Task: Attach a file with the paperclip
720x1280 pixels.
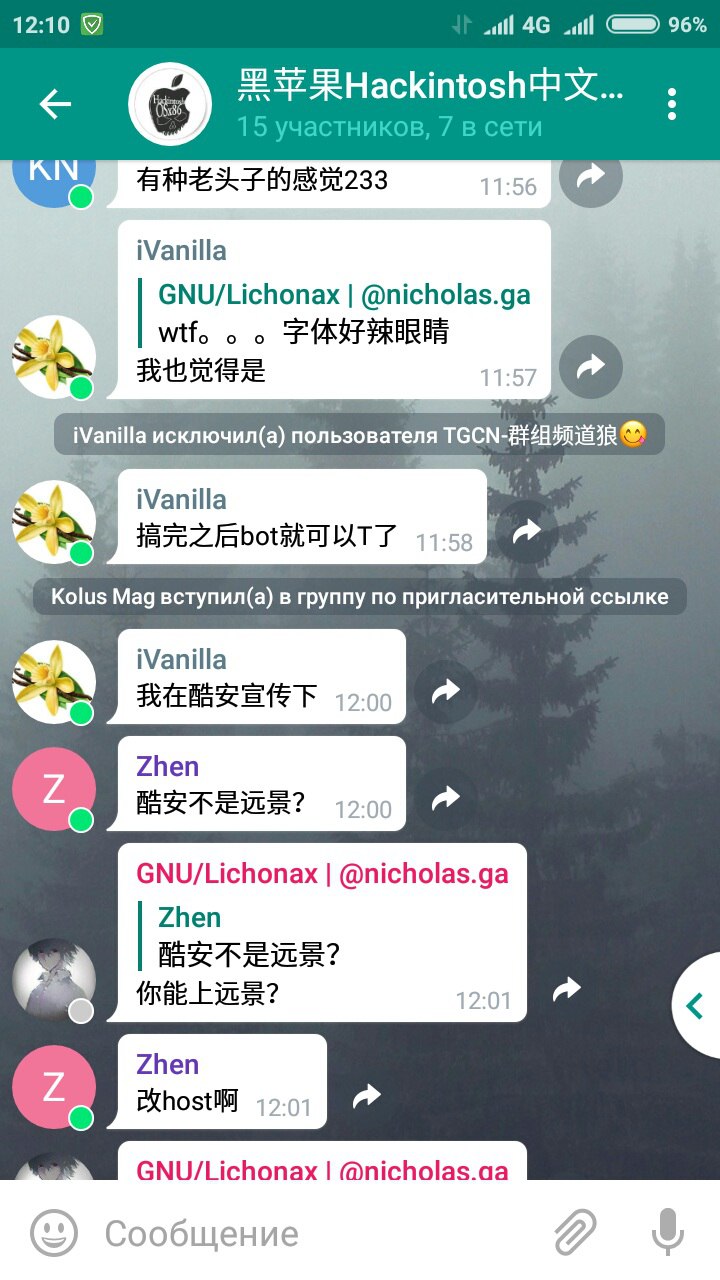Action: point(575,1233)
